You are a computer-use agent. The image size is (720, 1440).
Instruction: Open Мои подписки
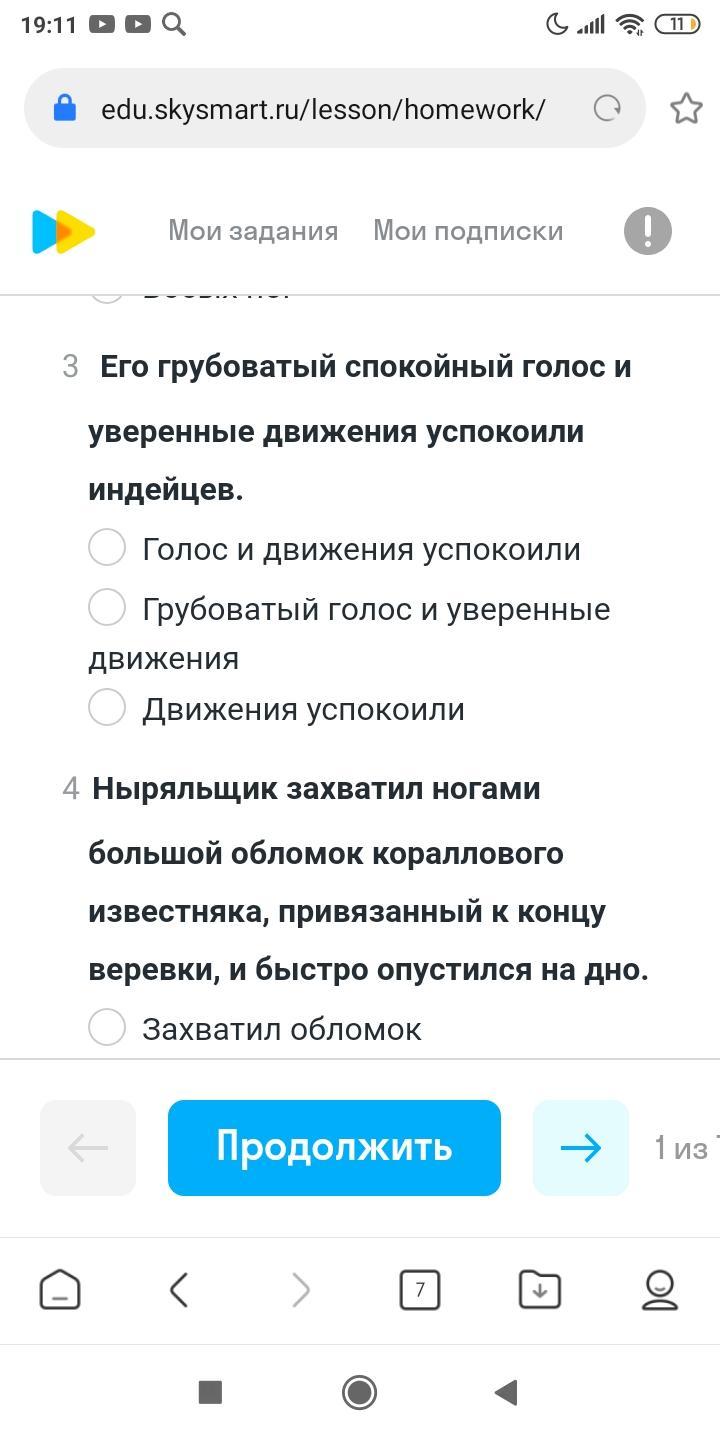468,231
